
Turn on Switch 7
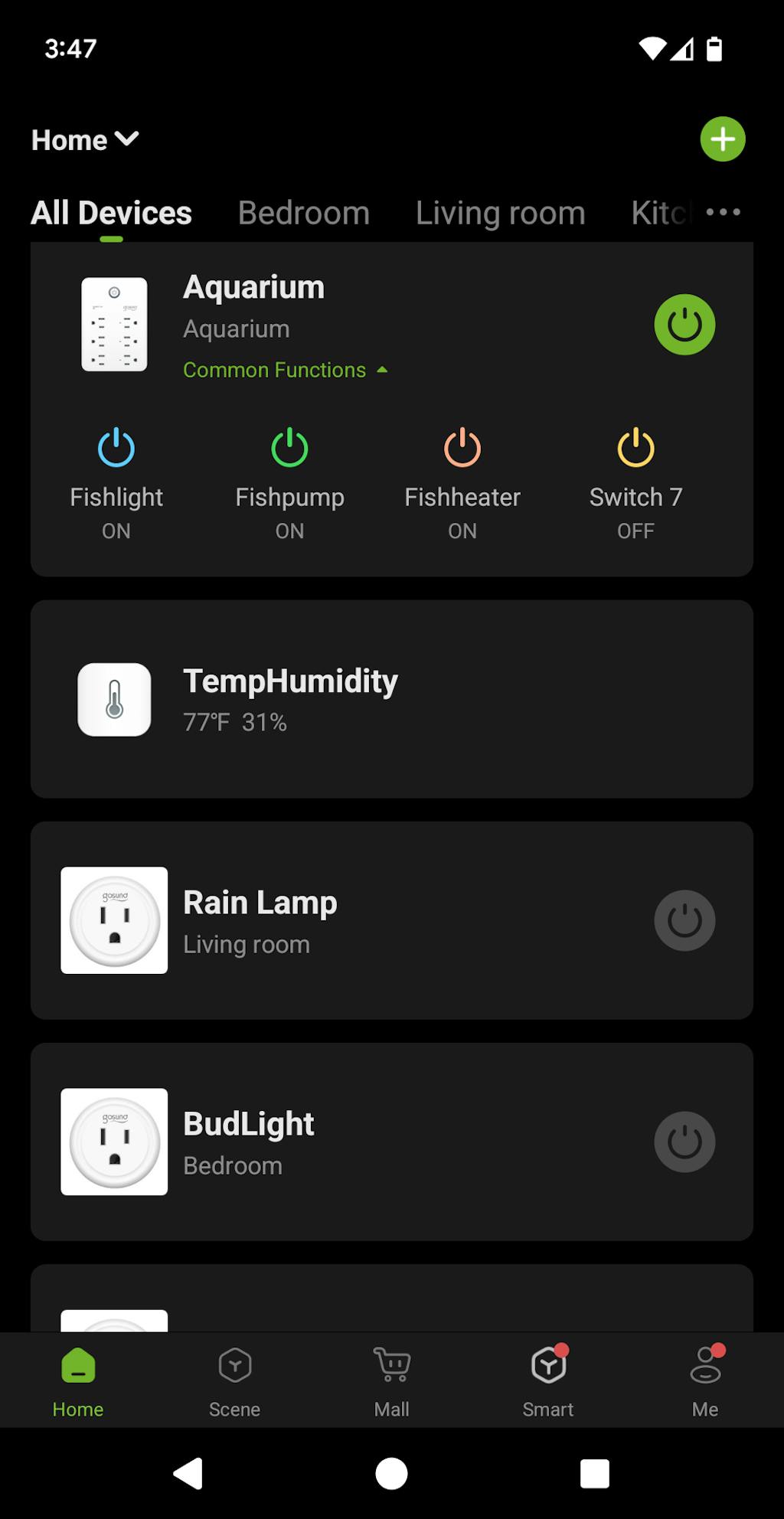(635, 449)
